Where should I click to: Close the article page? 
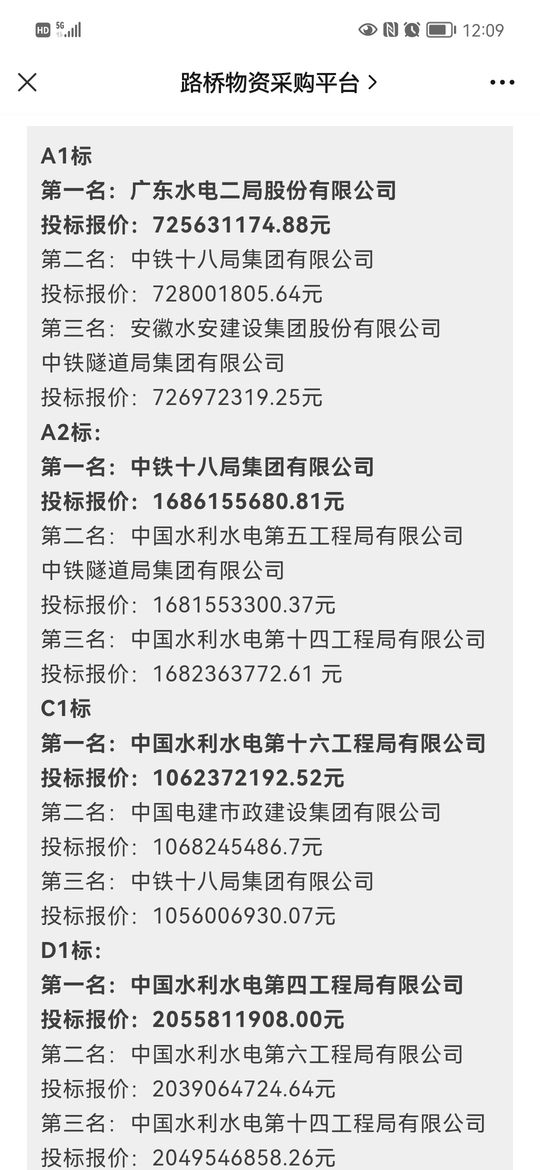(x=27, y=82)
